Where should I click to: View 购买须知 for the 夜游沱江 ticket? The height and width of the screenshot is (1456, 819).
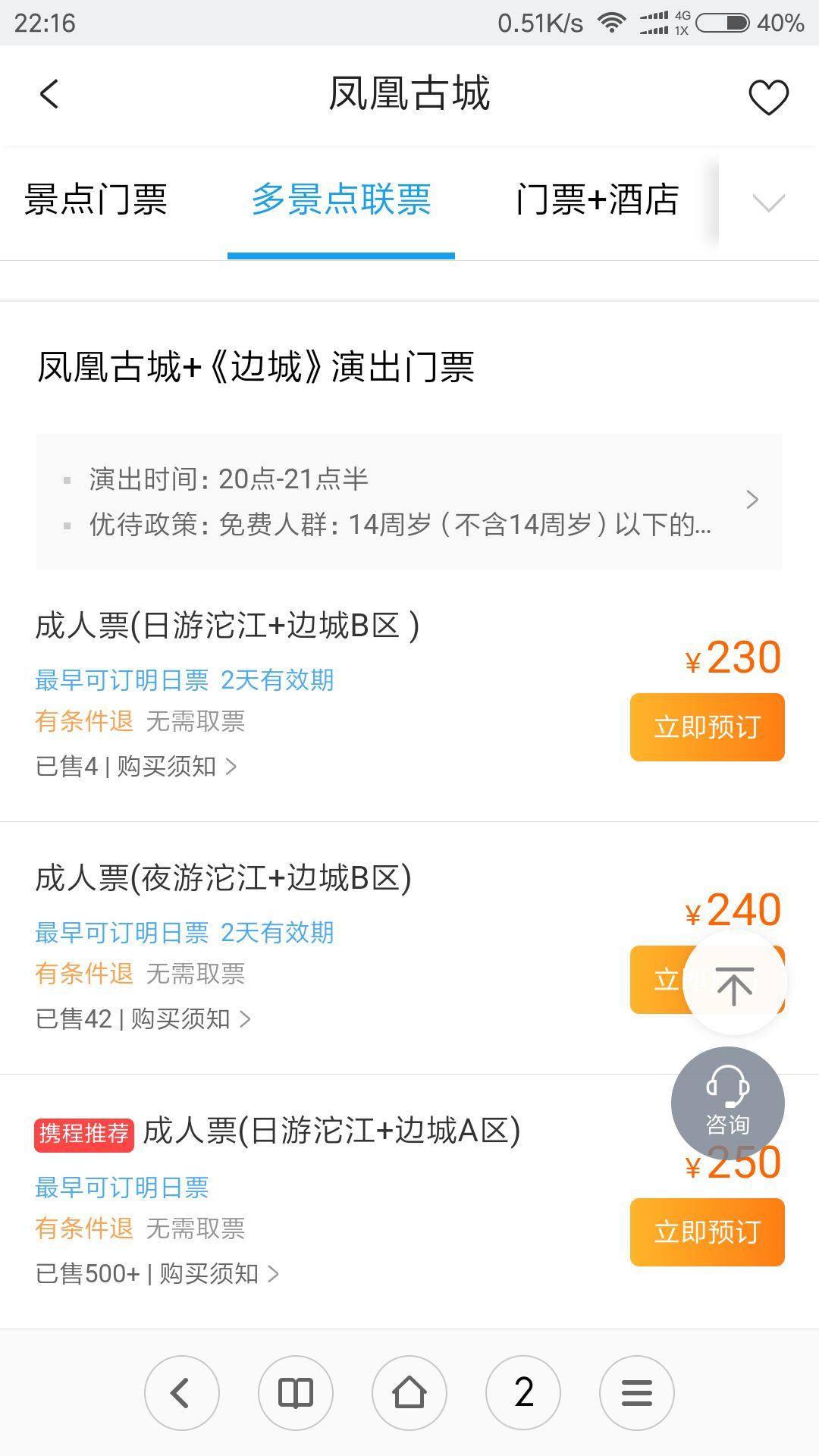click(190, 1019)
